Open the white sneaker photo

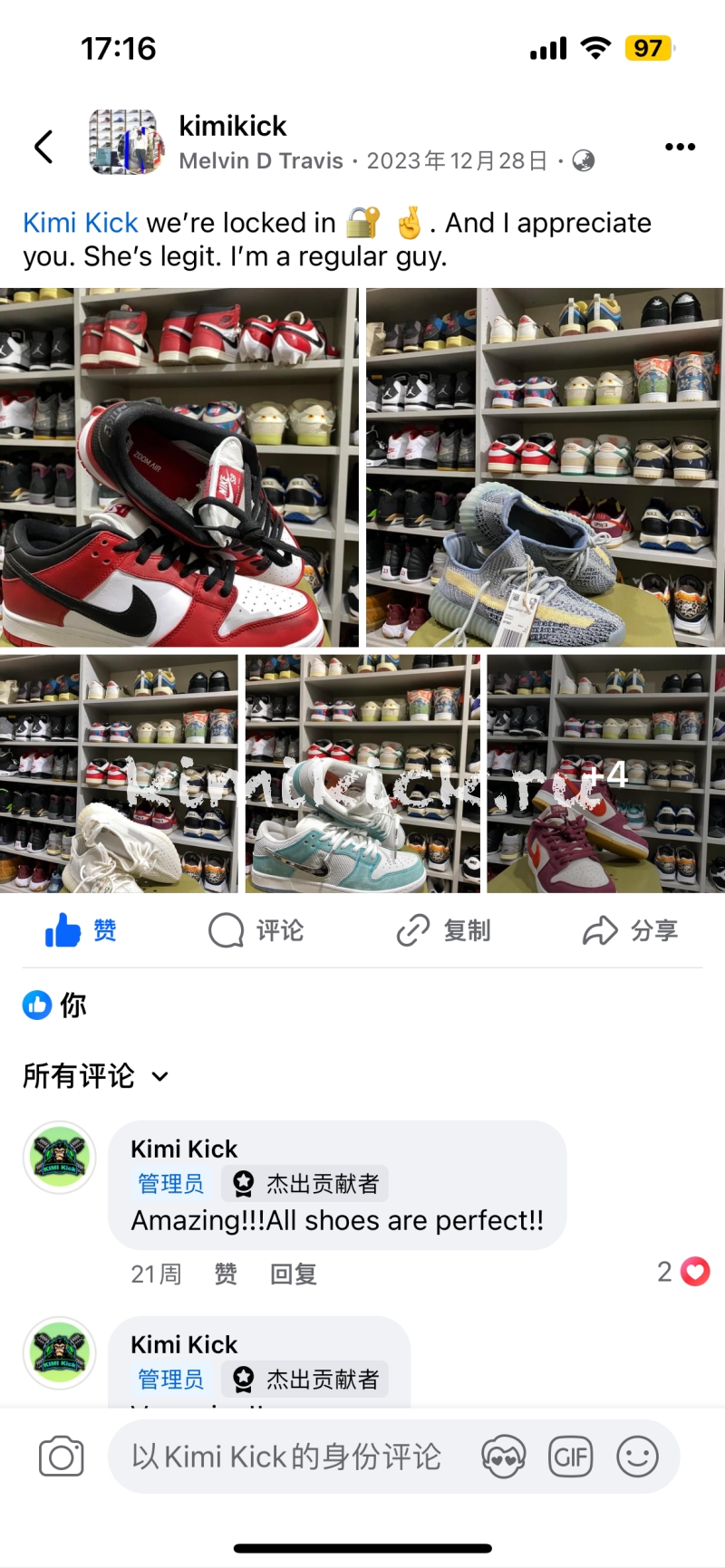[x=119, y=774]
